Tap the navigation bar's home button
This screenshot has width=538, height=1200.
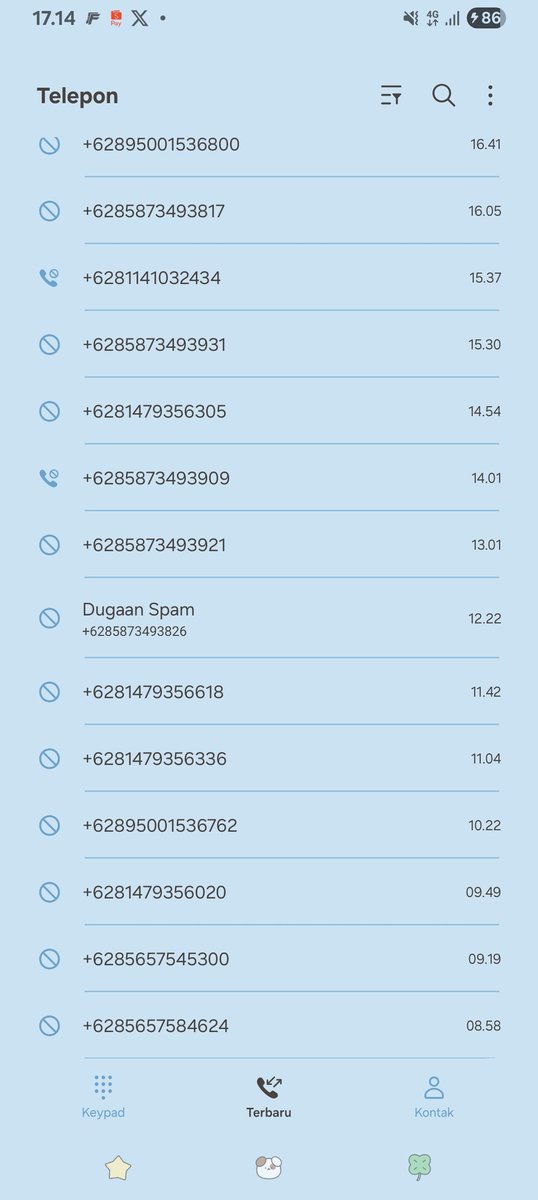point(268,1167)
